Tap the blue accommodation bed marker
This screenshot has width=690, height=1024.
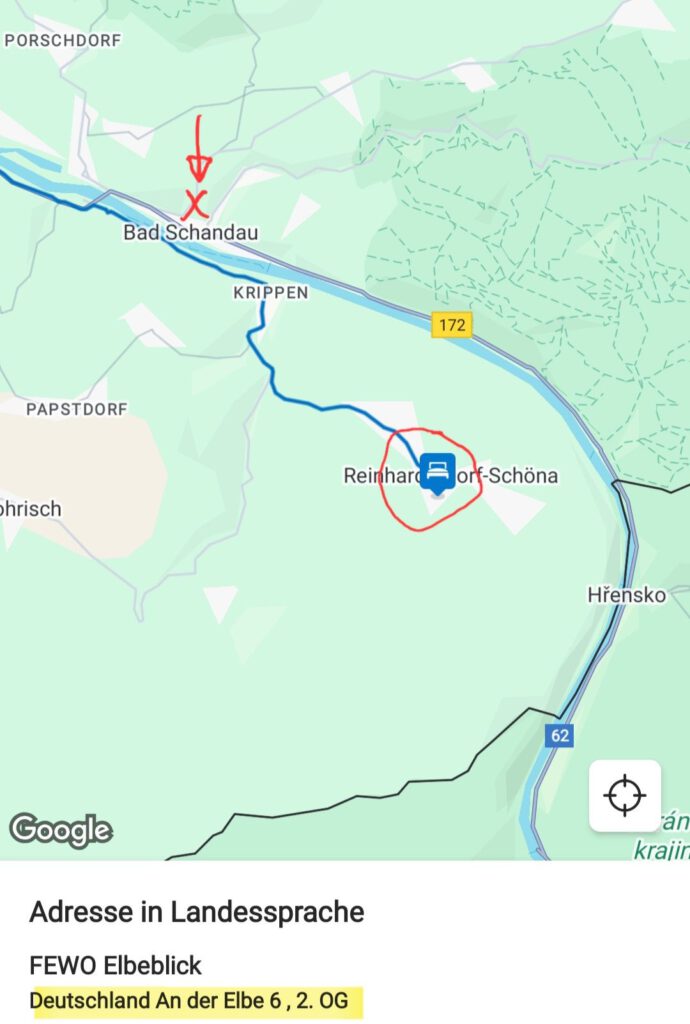(x=437, y=471)
